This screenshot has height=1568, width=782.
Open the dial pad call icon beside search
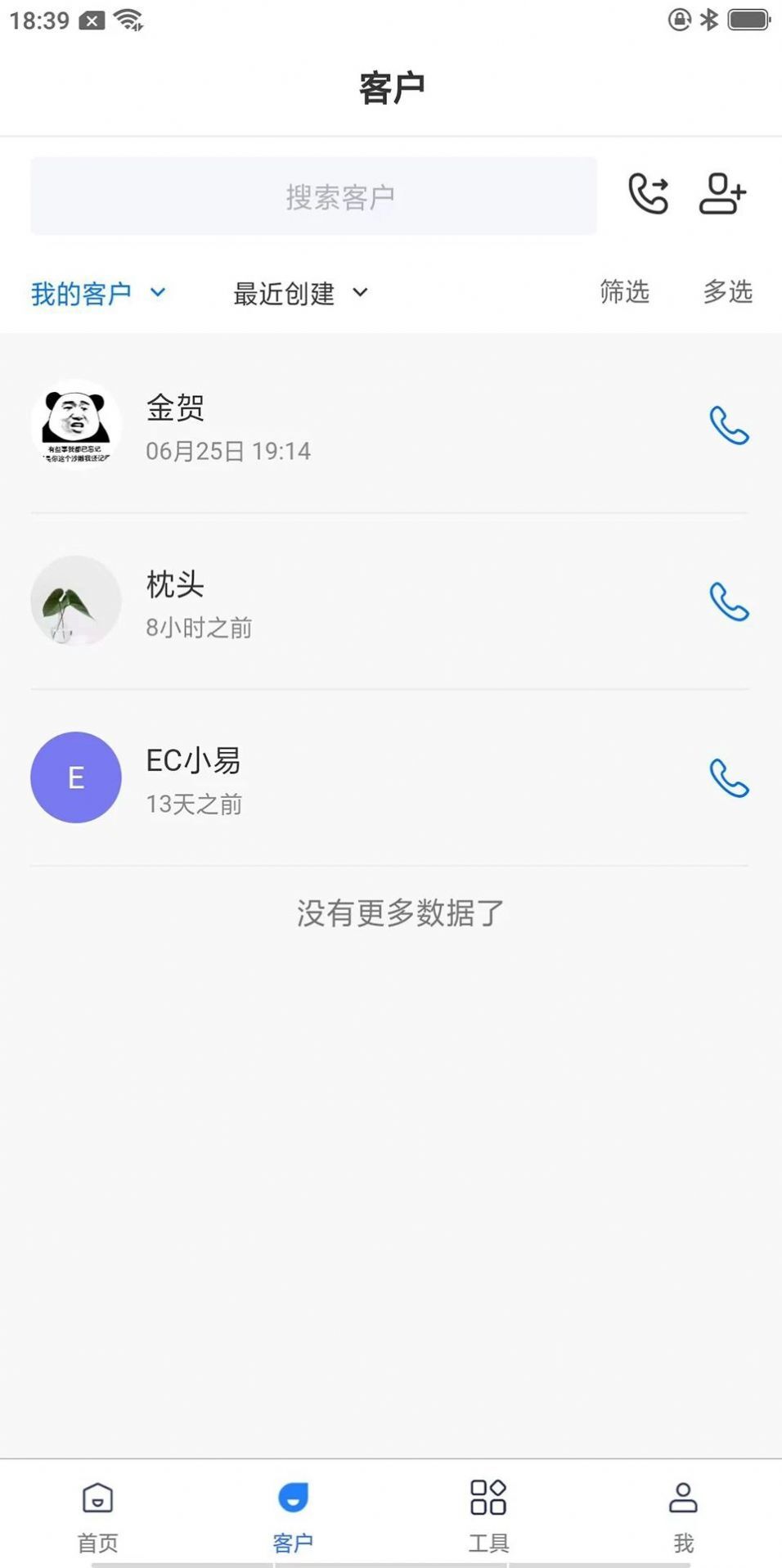649,195
